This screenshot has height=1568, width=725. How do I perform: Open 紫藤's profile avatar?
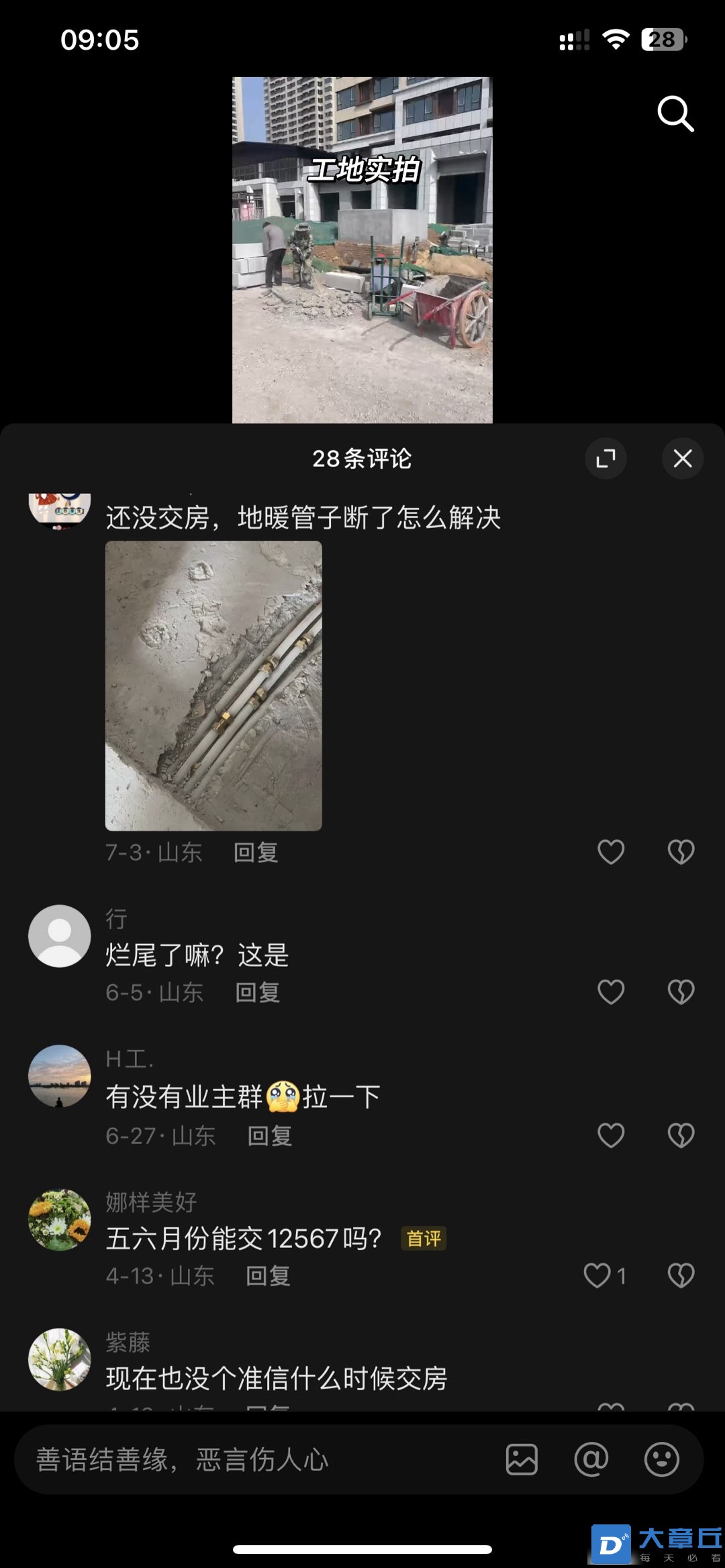[x=60, y=1359]
